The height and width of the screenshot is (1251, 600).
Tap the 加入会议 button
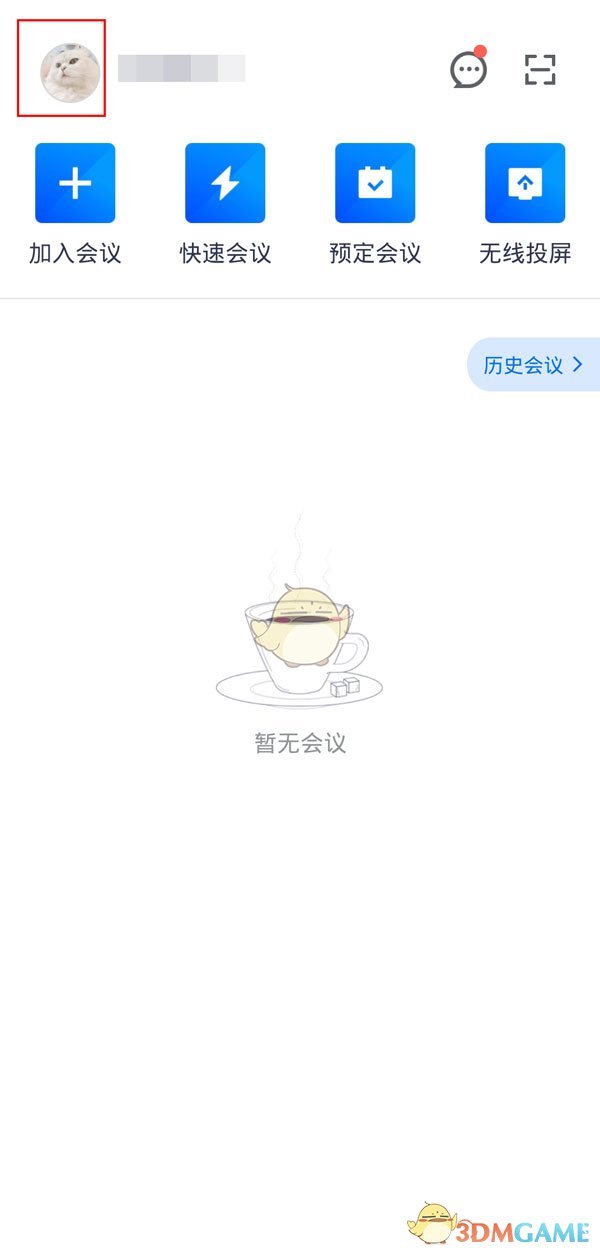pos(75,183)
